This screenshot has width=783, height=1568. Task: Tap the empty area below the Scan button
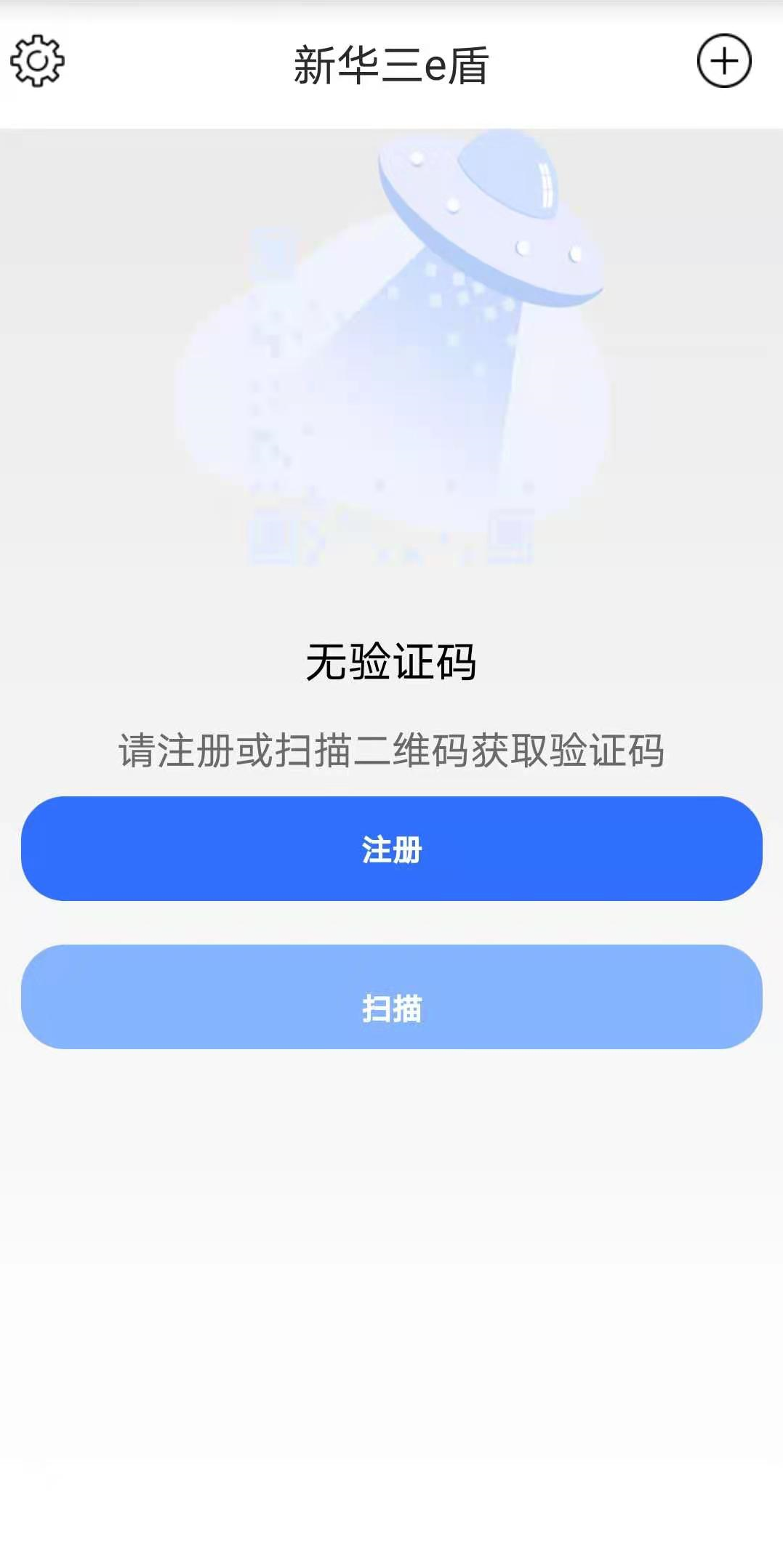point(391,1235)
